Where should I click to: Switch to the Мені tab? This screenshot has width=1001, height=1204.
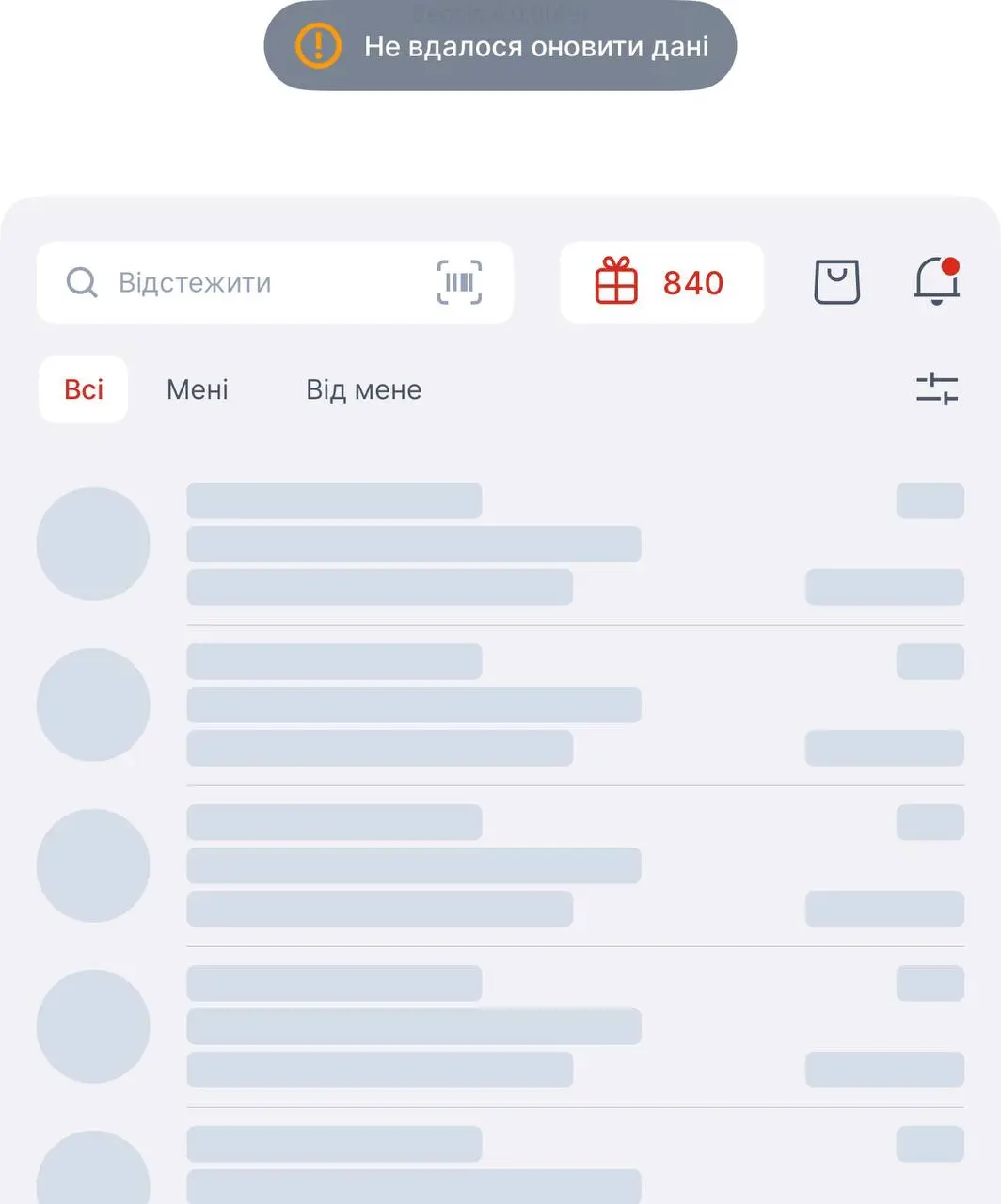tap(198, 389)
